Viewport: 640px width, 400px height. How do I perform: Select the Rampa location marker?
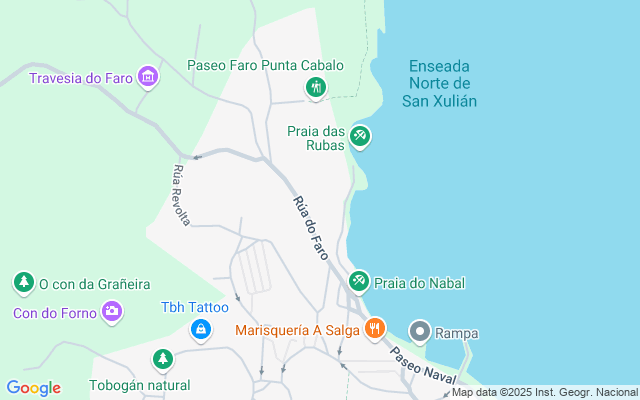click(x=421, y=332)
